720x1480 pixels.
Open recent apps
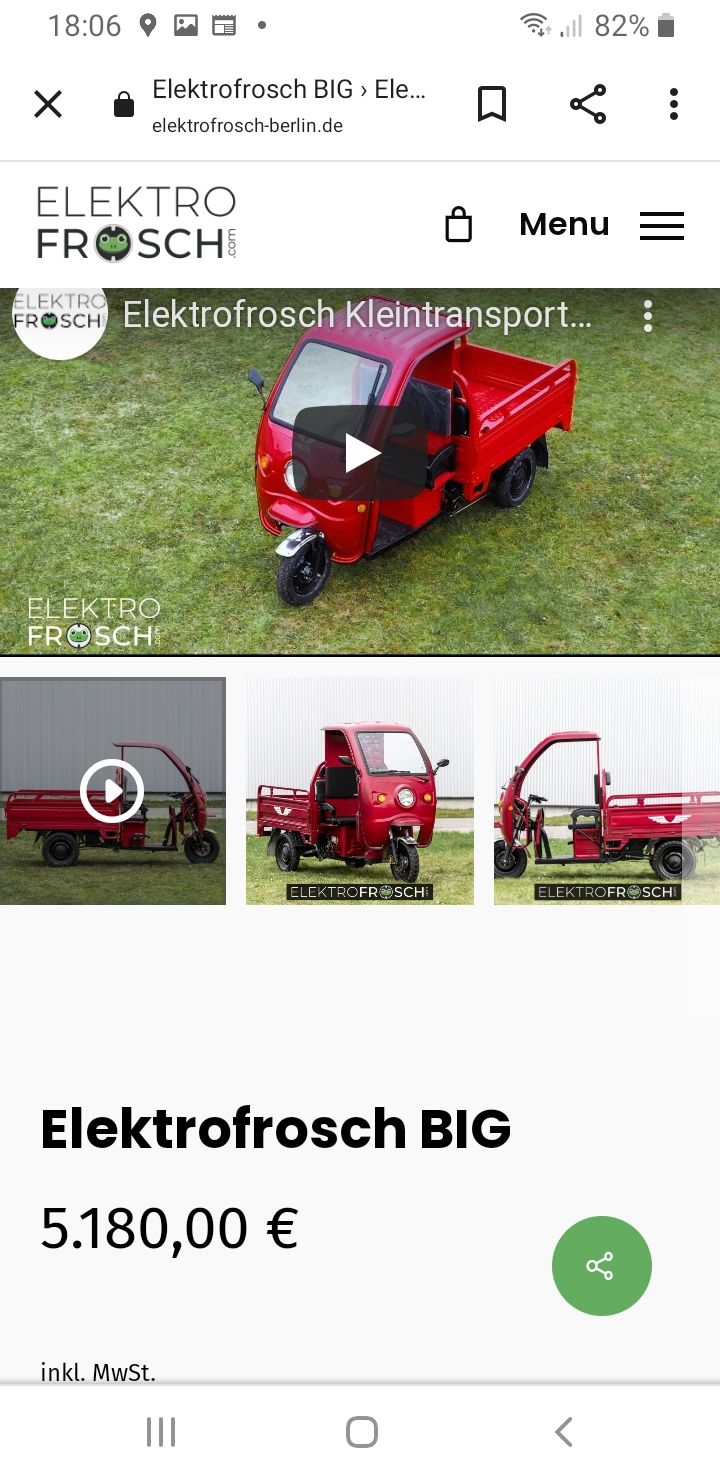coord(161,1432)
